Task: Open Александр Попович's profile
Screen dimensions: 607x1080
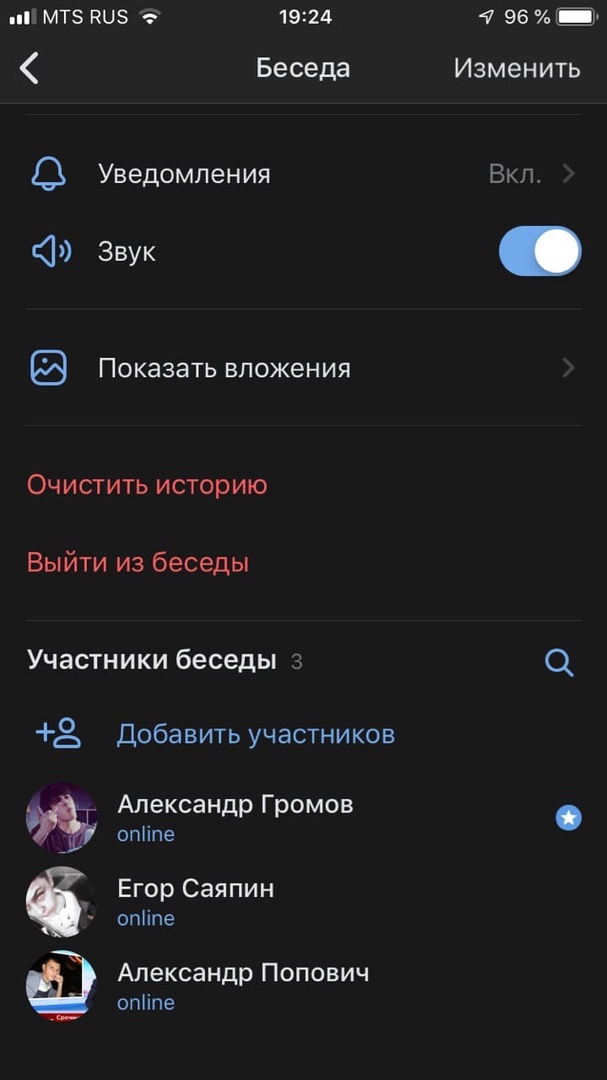Action: (x=242, y=984)
